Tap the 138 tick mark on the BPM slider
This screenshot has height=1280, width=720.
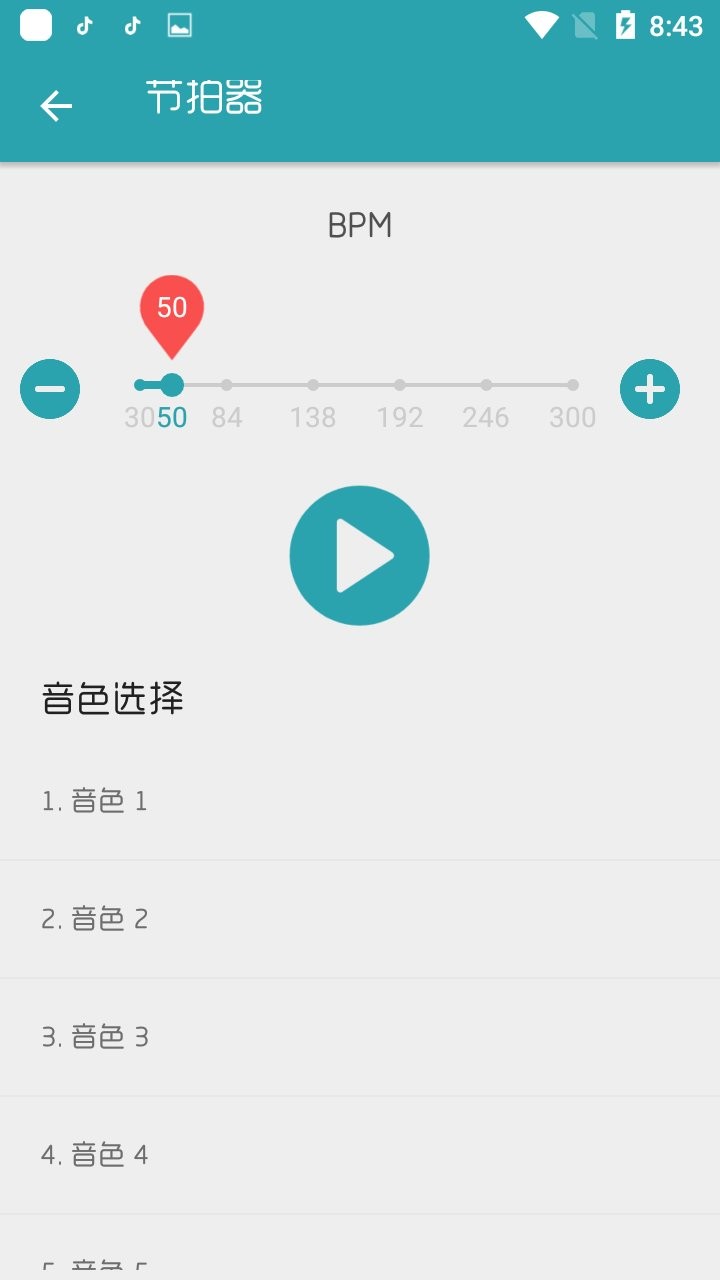tap(313, 384)
